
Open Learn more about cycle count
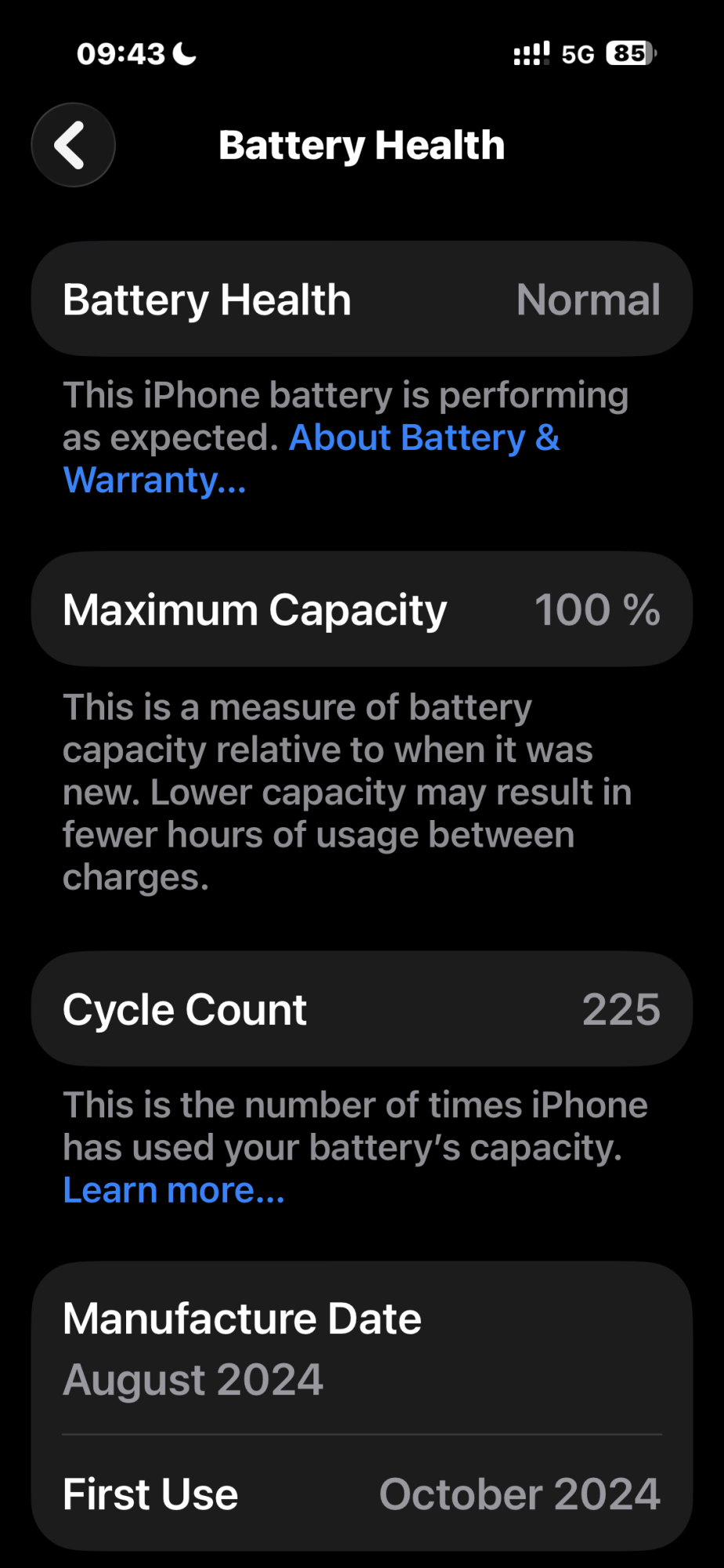pyautogui.click(x=173, y=1190)
